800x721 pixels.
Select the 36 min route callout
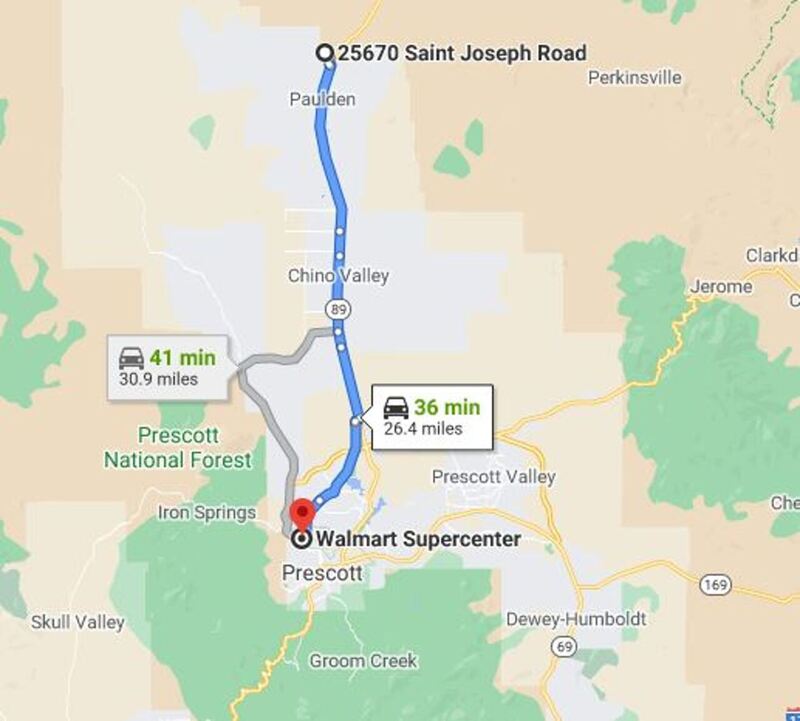(432, 417)
